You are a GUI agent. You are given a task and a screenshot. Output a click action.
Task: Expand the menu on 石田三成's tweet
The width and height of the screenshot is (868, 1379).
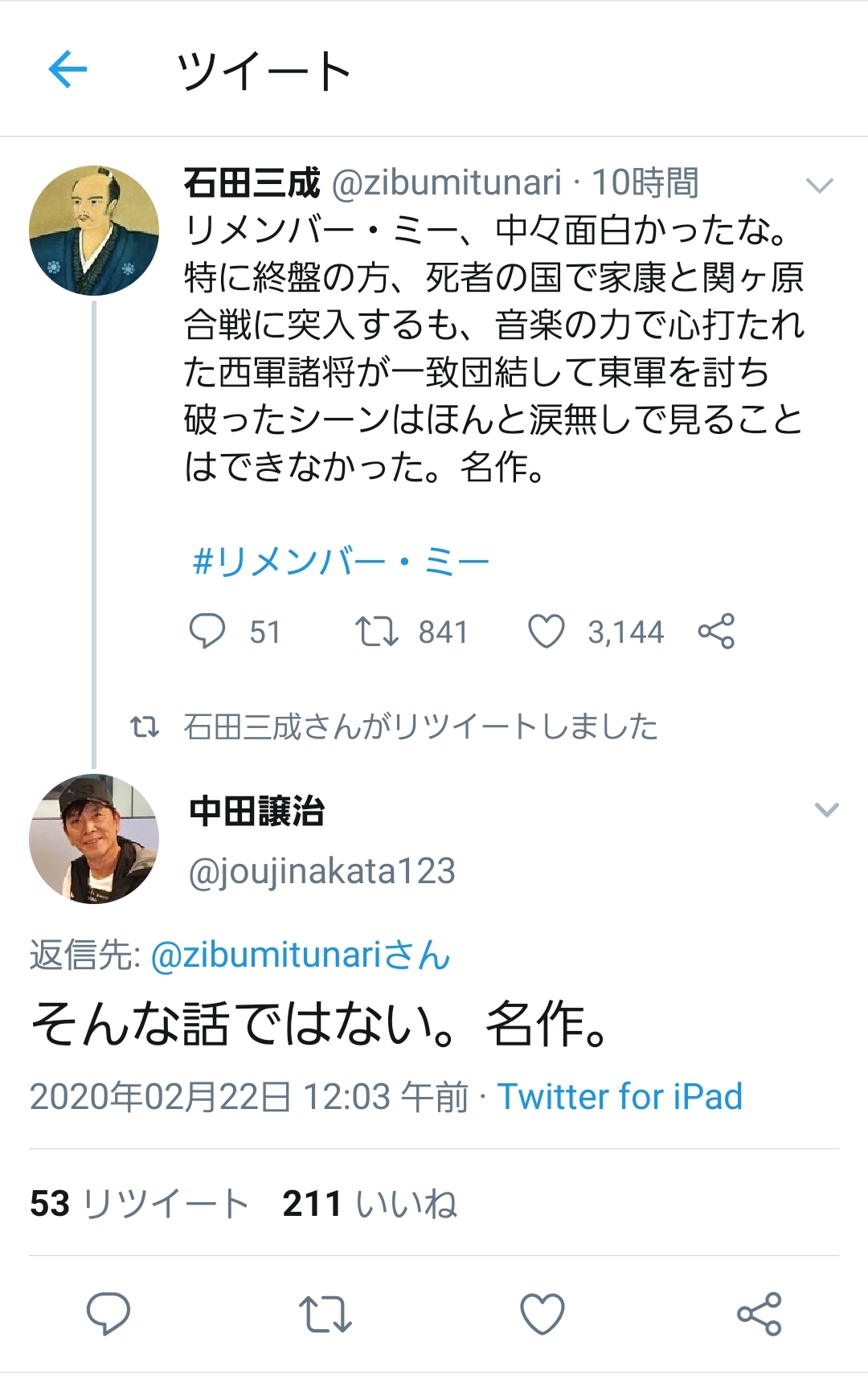pos(819,186)
